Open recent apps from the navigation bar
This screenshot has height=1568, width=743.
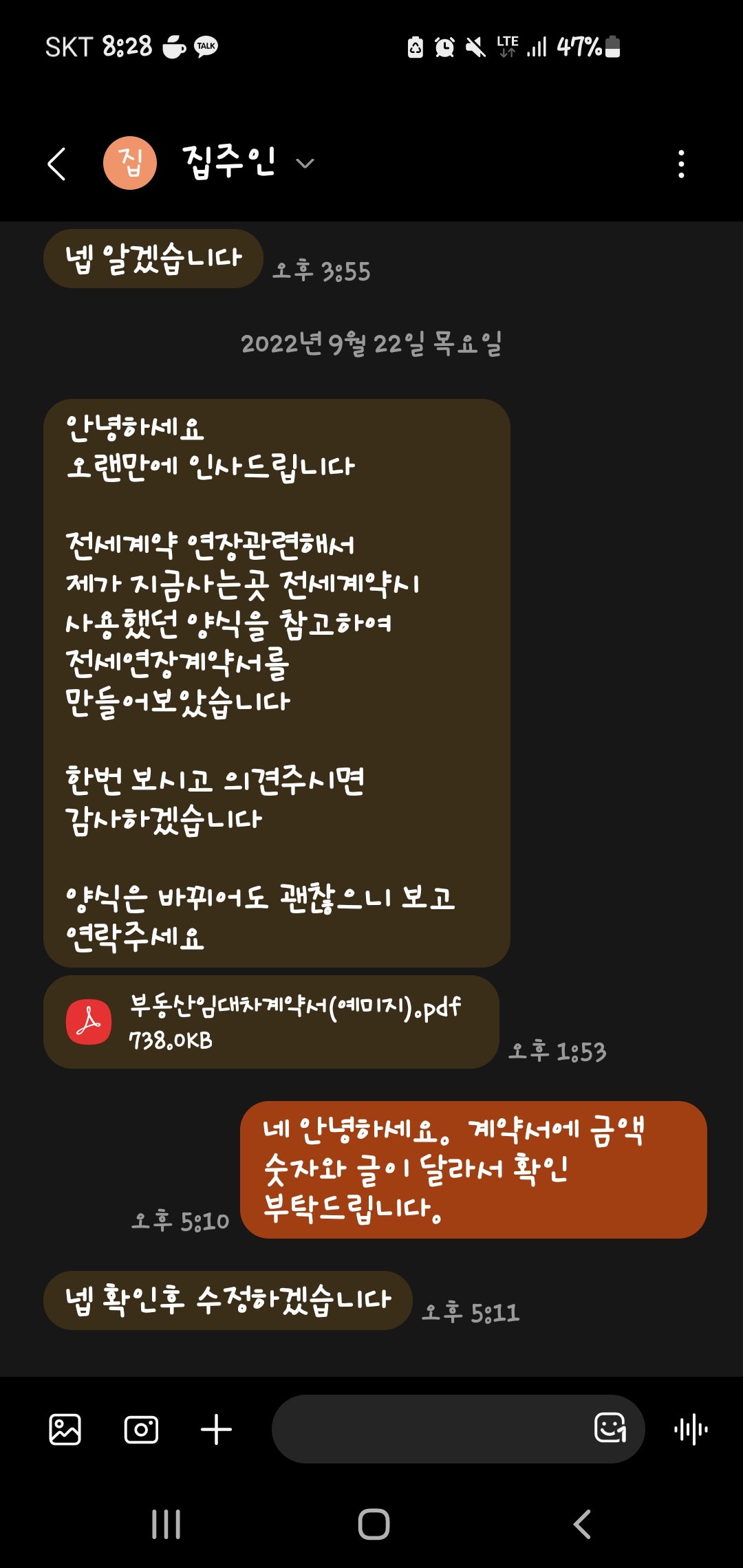pyautogui.click(x=166, y=1525)
